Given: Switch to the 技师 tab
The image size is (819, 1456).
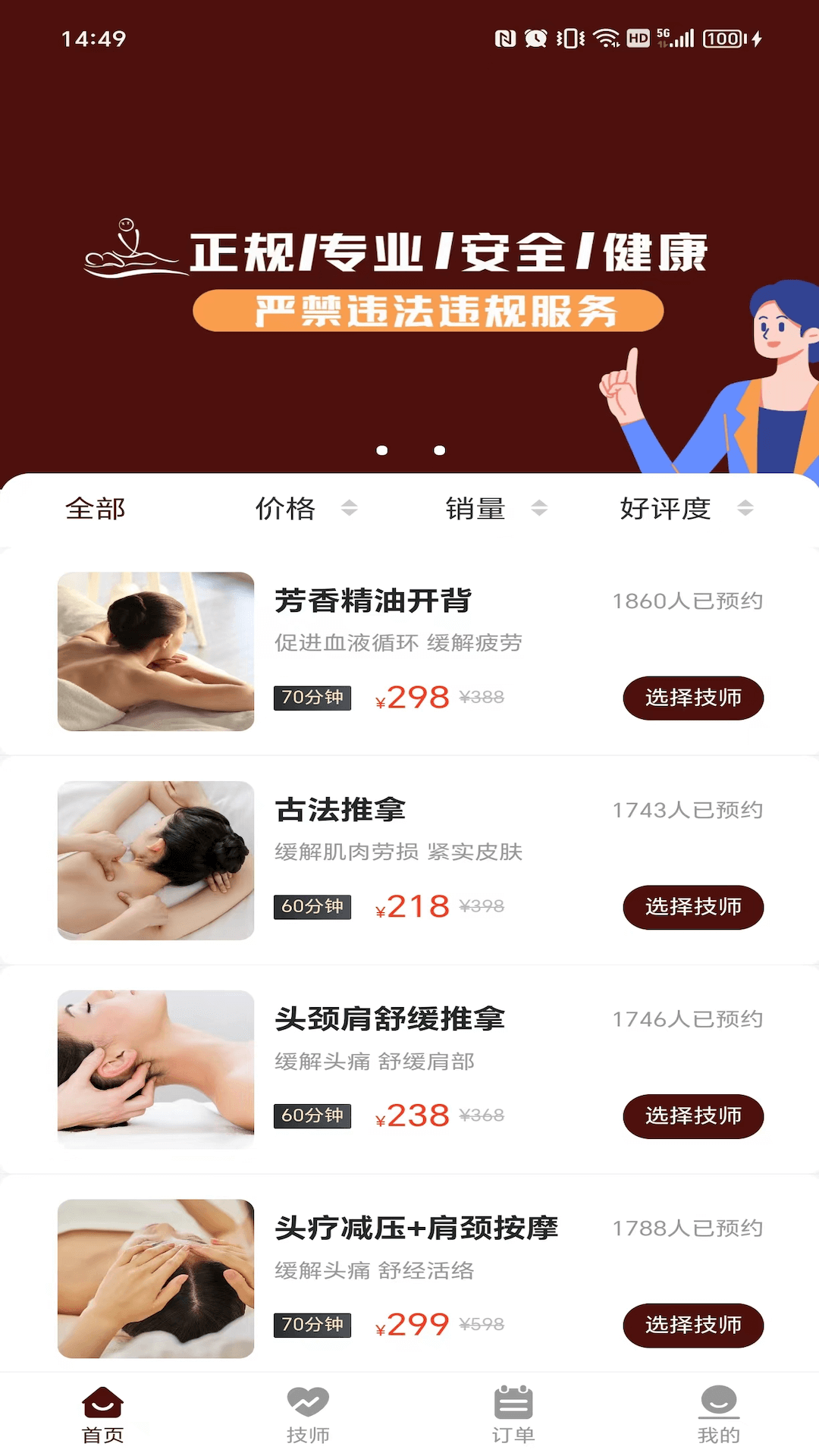Looking at the screenshot, I should coord(308,1415).
